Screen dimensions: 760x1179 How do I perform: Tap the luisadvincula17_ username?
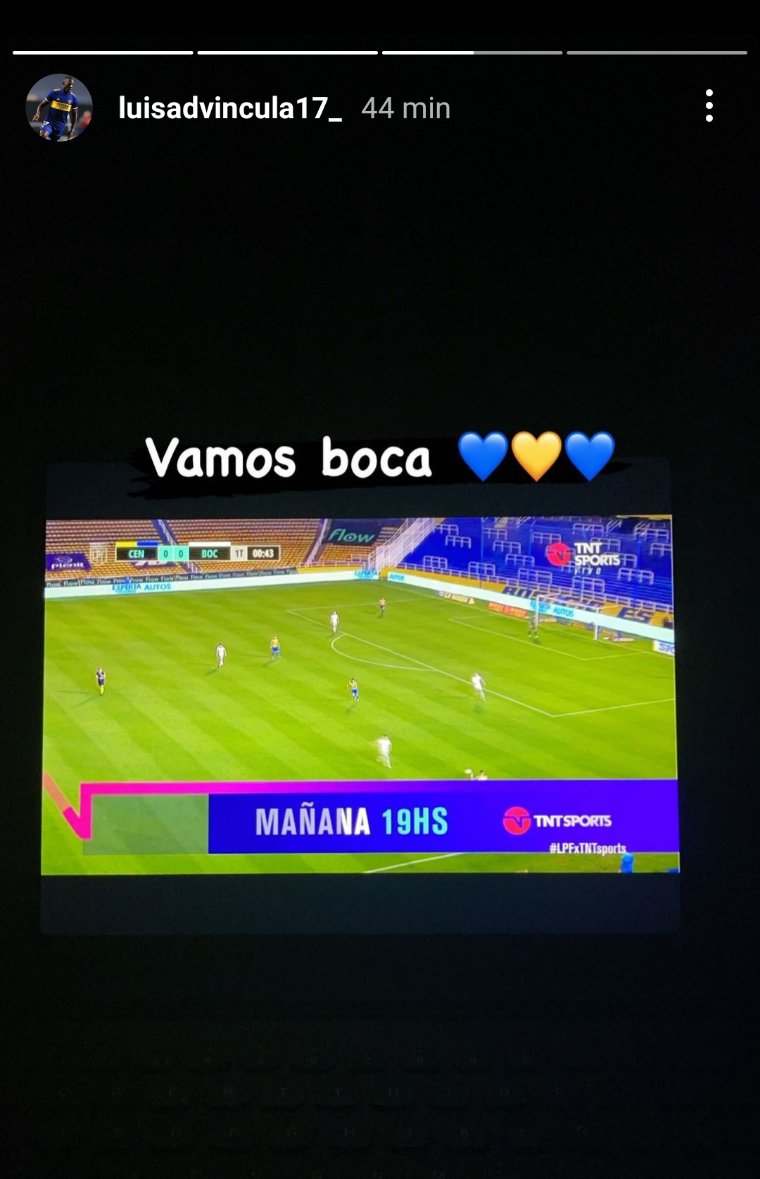click(230, 108)
